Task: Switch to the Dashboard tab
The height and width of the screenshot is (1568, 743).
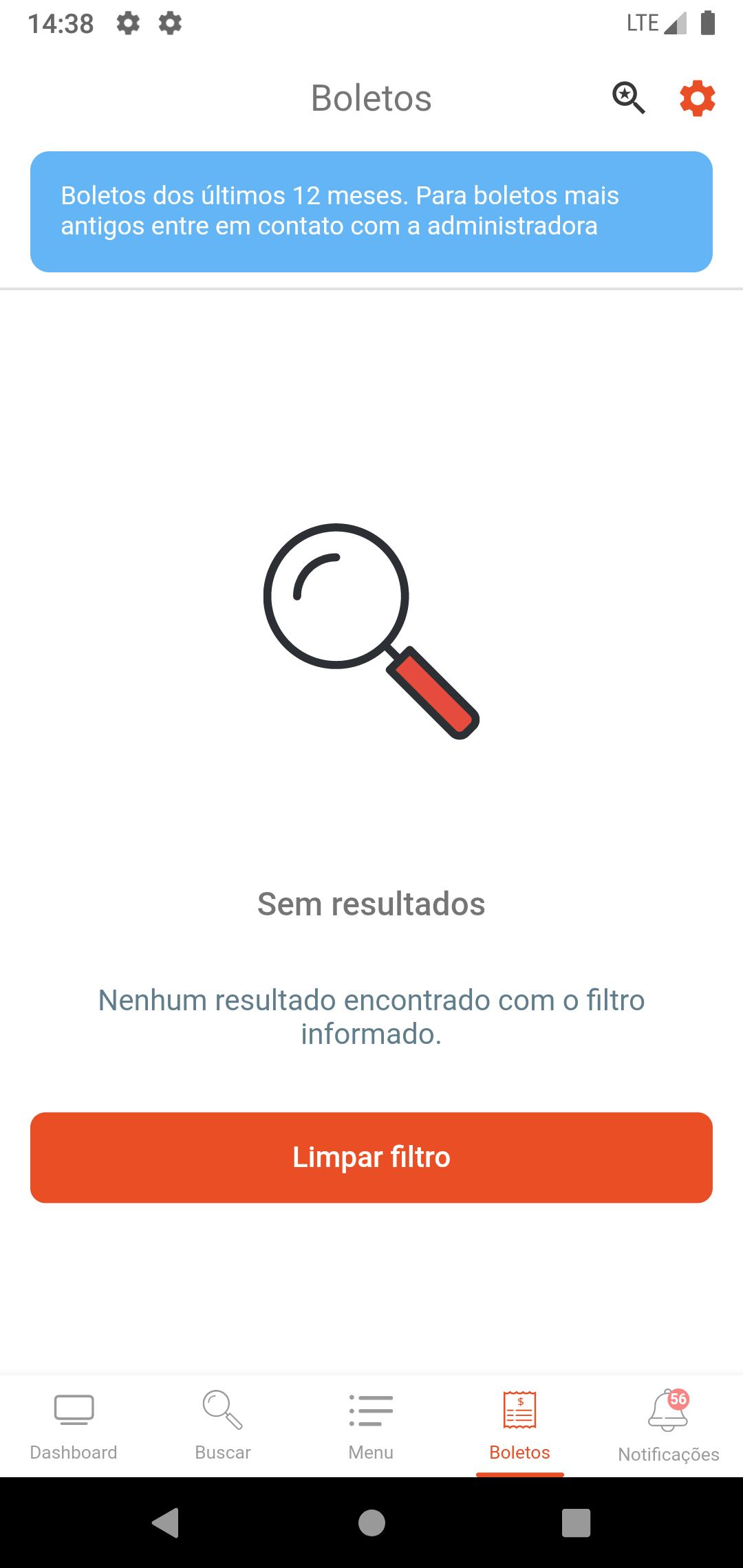Action: click(74, 1426)
